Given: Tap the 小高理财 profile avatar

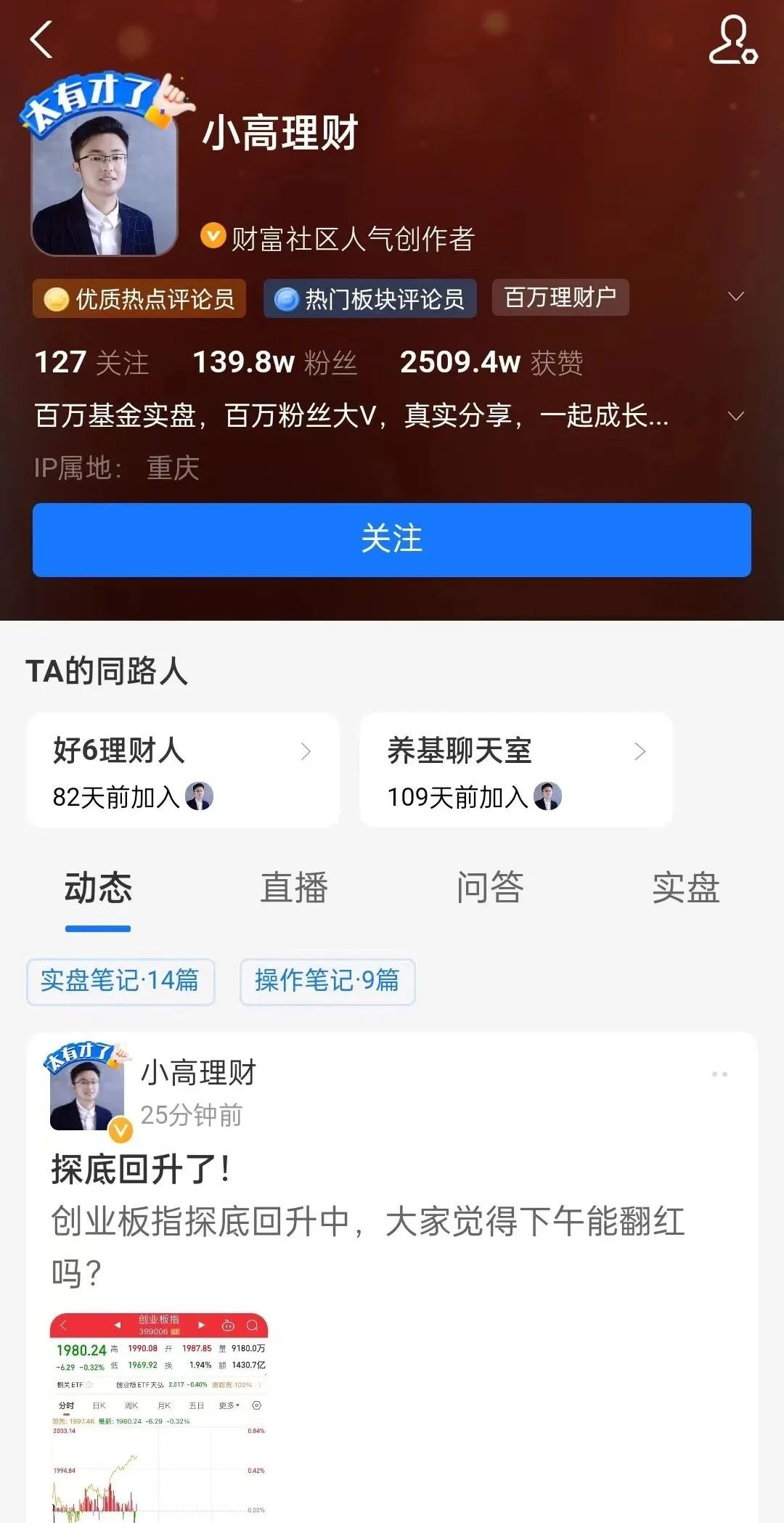Looking at the screenshot, I should [105, 181].
